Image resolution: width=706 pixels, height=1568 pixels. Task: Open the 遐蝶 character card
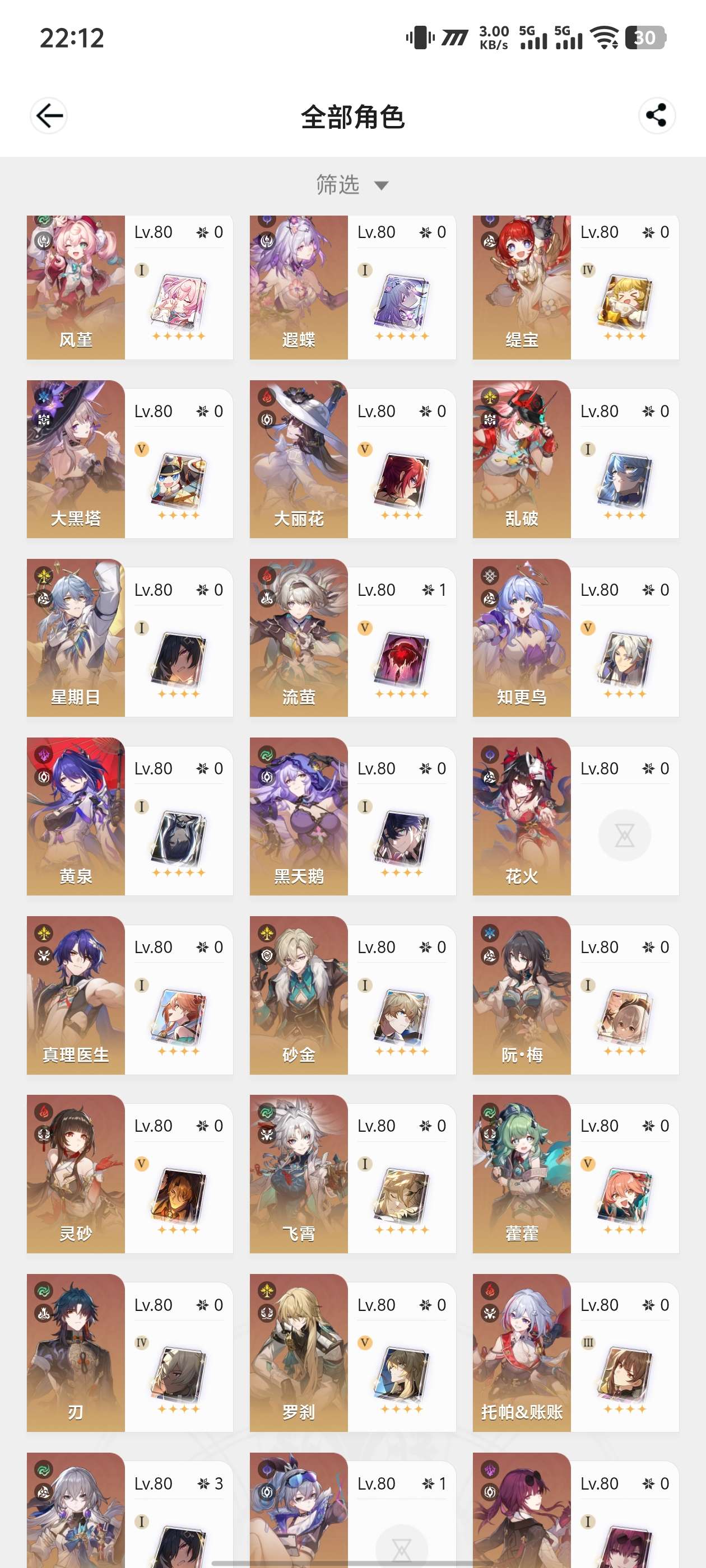352,287
